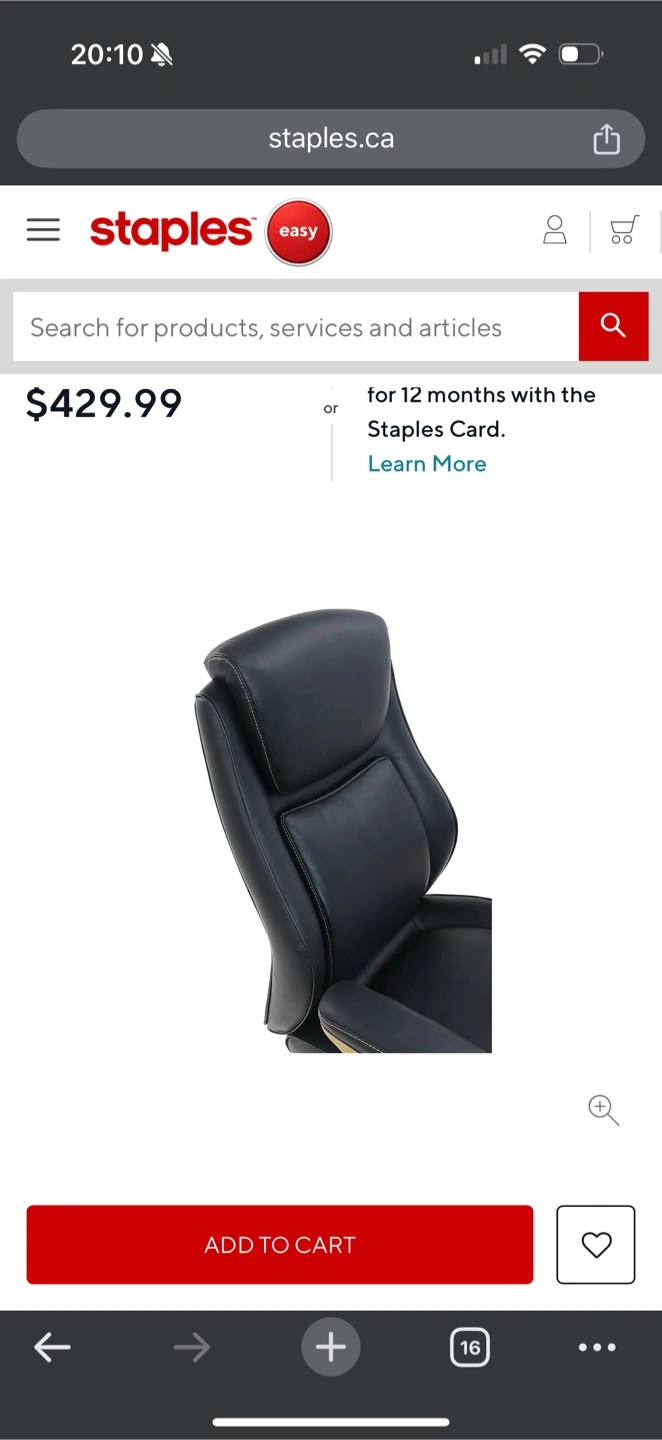662x1440 pixels.
Task: Open the account profile icon
Action: point(555,231)
